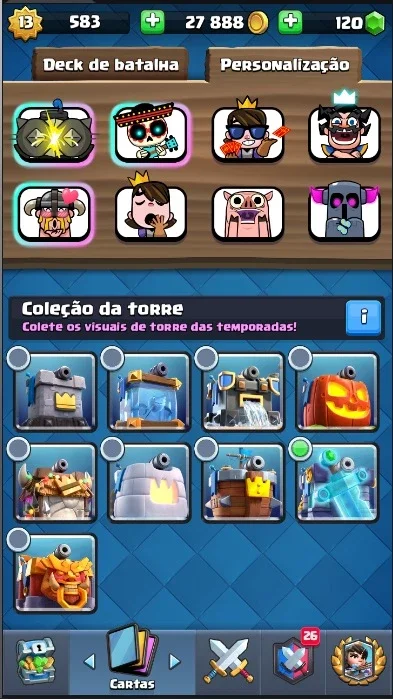Select the crystal sword tower skin
The image size is (393, 699).
coord(337,483)
